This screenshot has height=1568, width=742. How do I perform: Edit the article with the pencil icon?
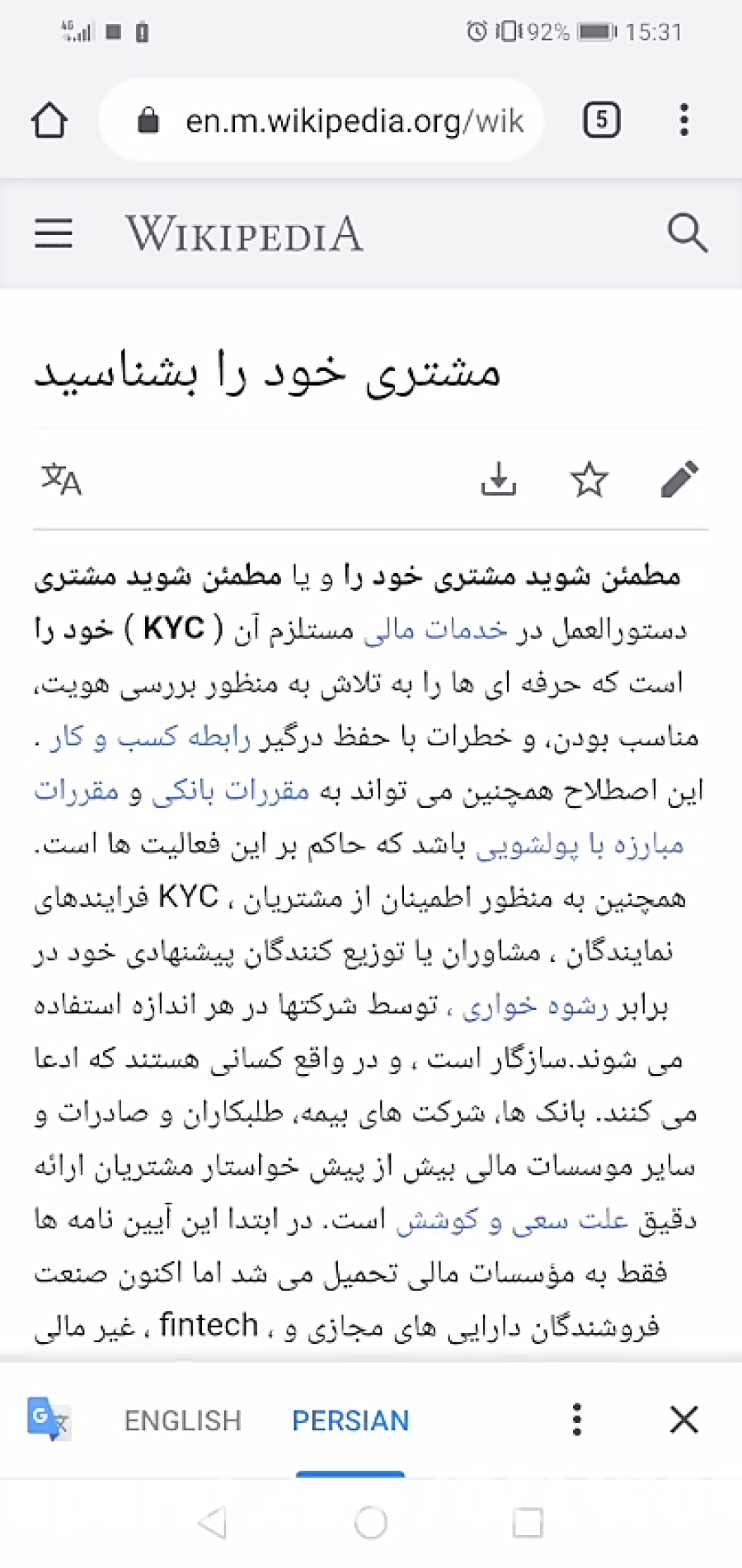(x=680, y=479)
